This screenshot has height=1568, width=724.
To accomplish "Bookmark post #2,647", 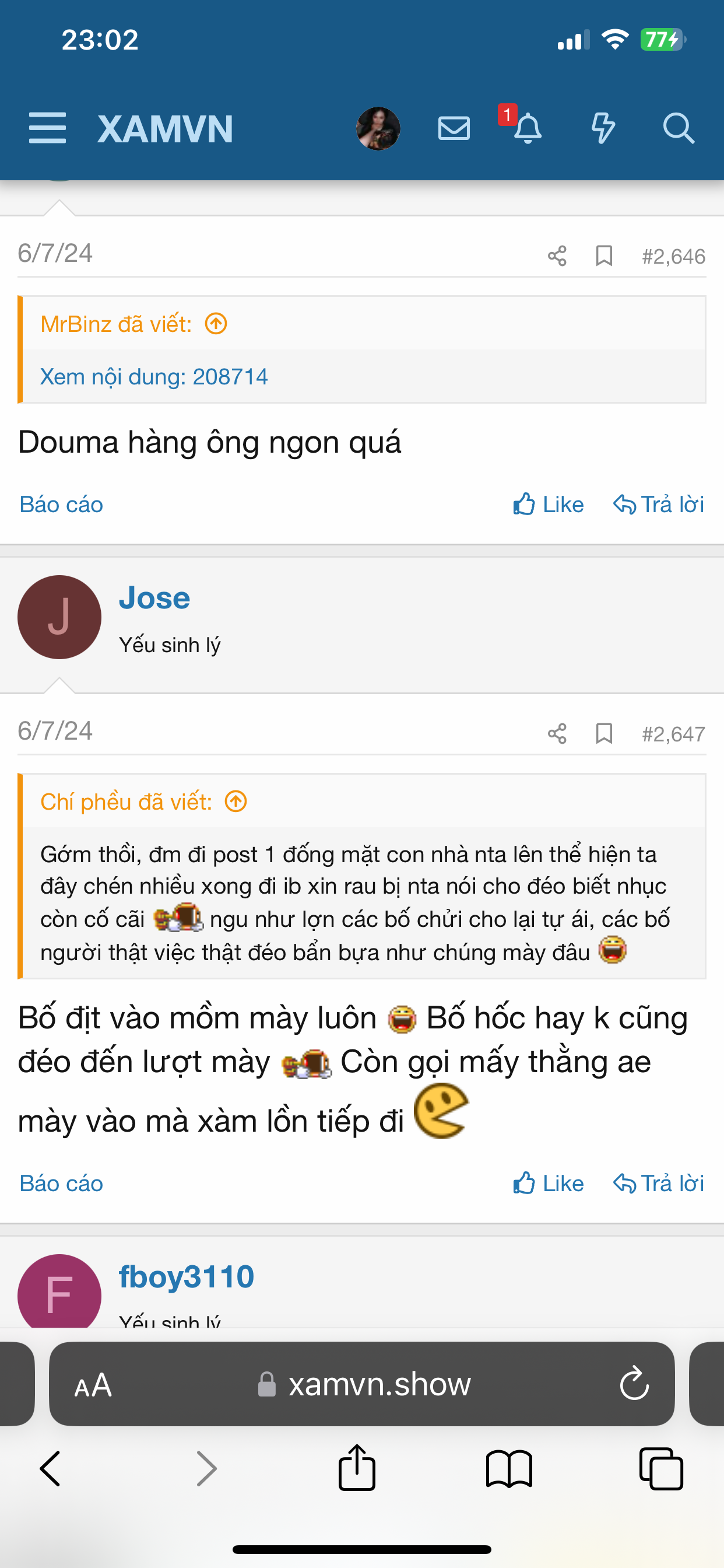I will click(x=603, y=733).
